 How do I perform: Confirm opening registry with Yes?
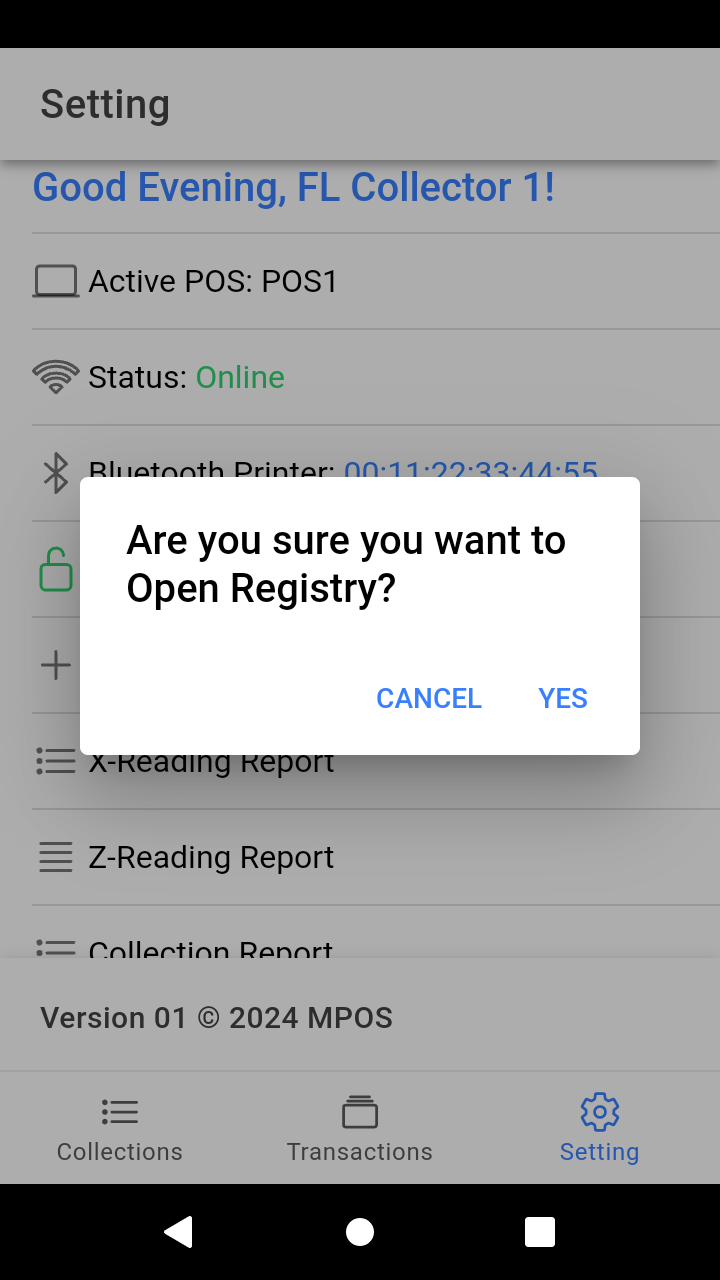(x=563, y=698)
